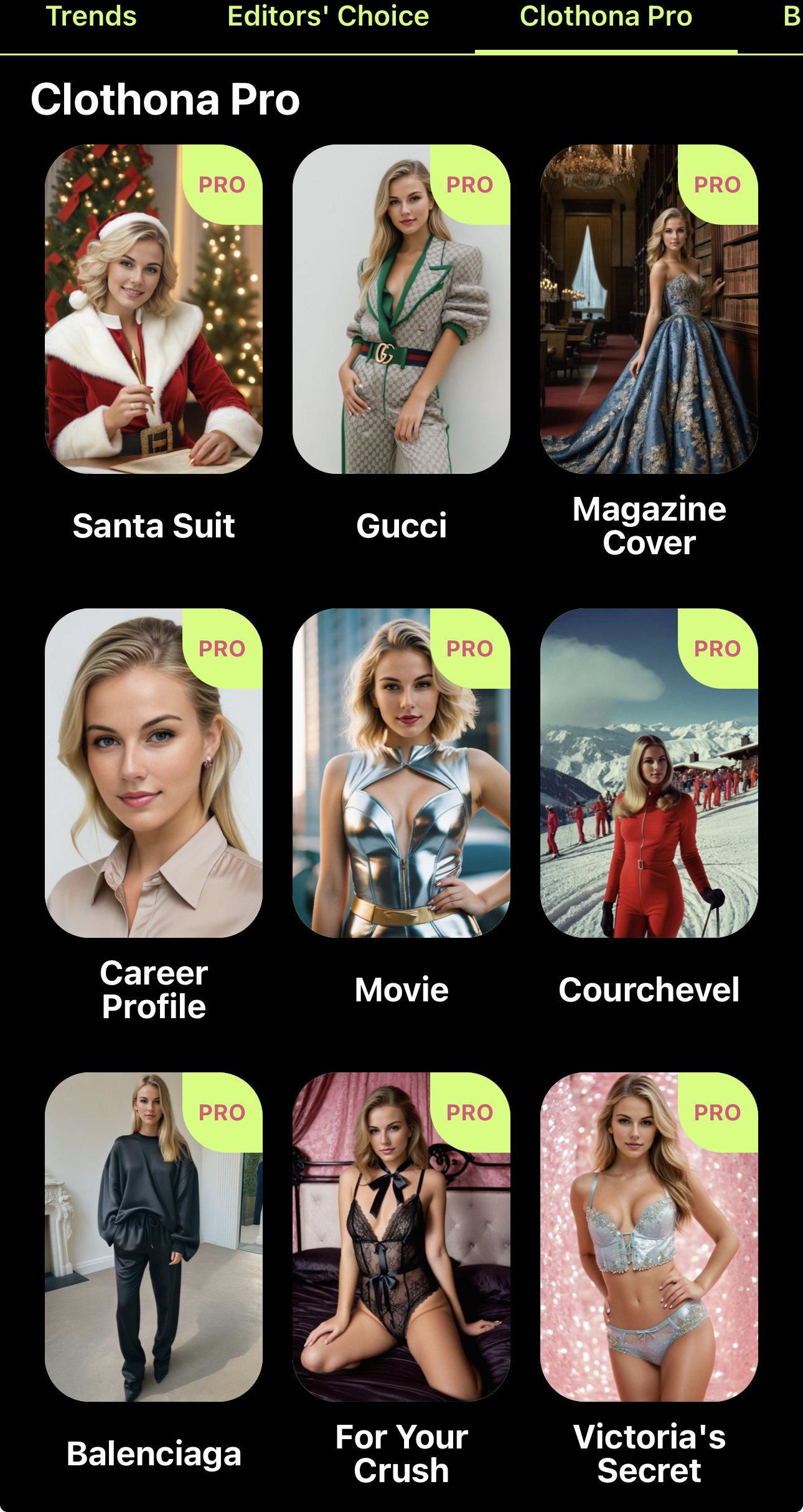Tap the PRO badge on Balenciaga thumbnail
803x1512 pixels.
tap(222, 1113)
